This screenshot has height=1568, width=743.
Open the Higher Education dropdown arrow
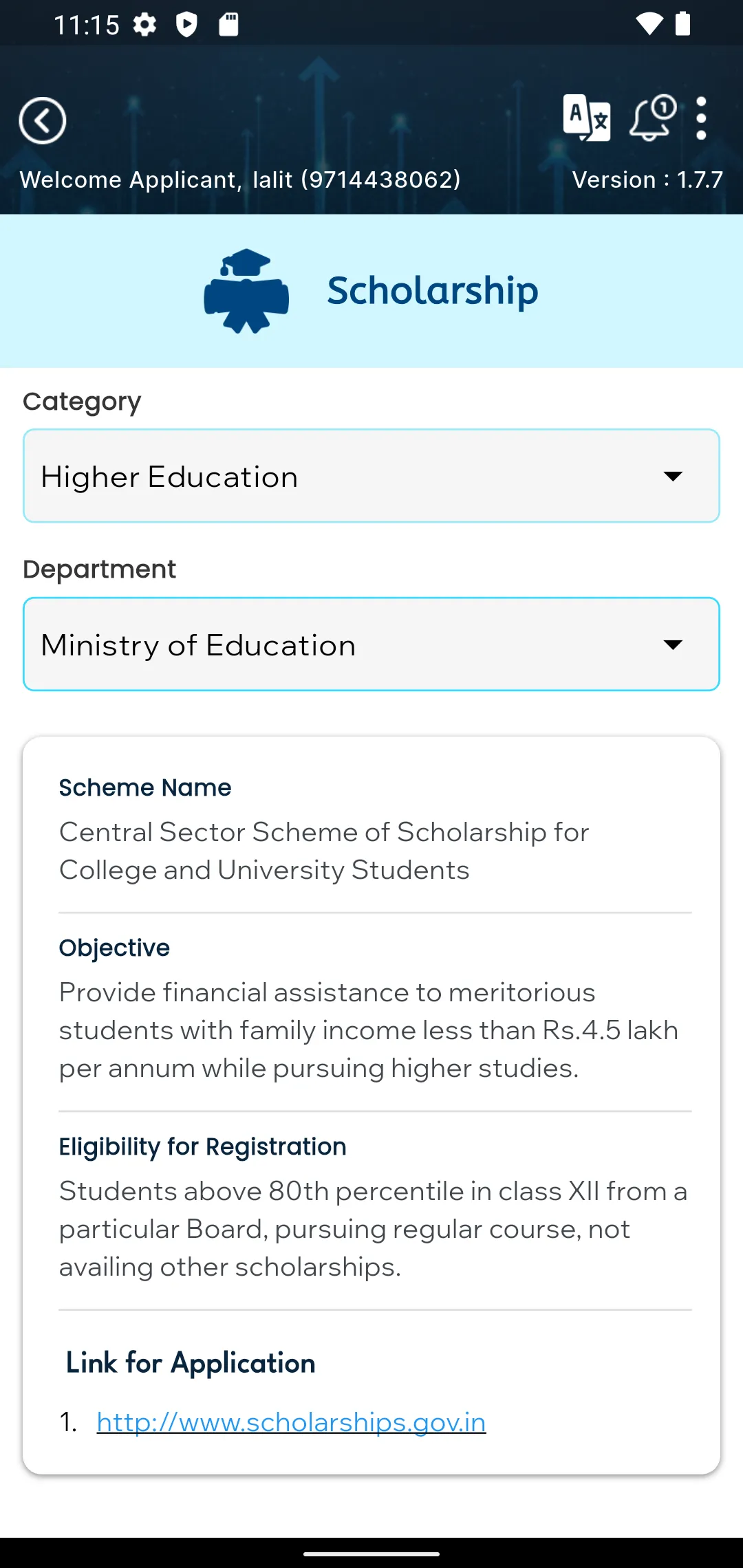(673, 476)
